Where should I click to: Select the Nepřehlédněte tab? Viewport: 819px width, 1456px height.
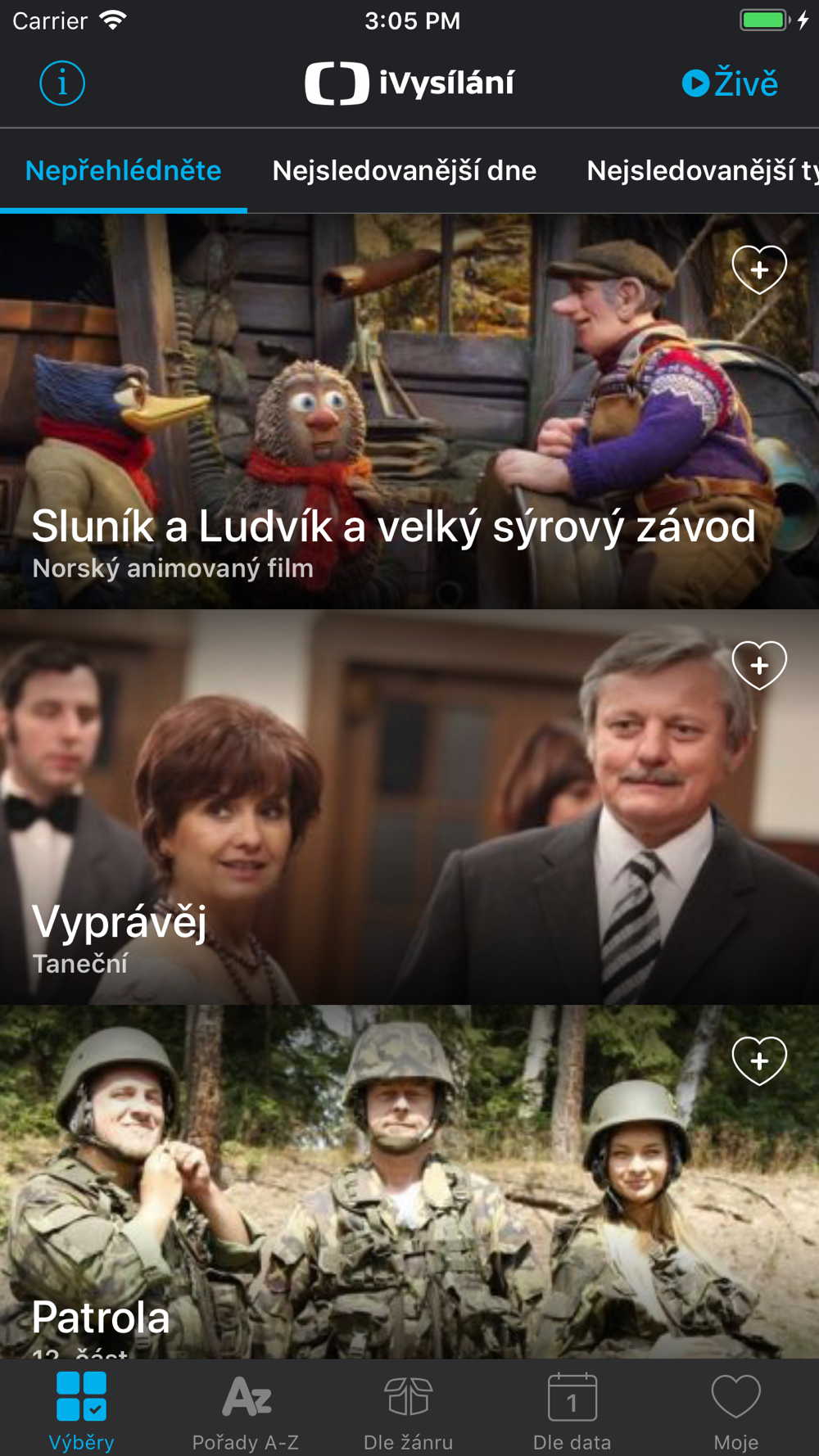(x=123, y=170)
